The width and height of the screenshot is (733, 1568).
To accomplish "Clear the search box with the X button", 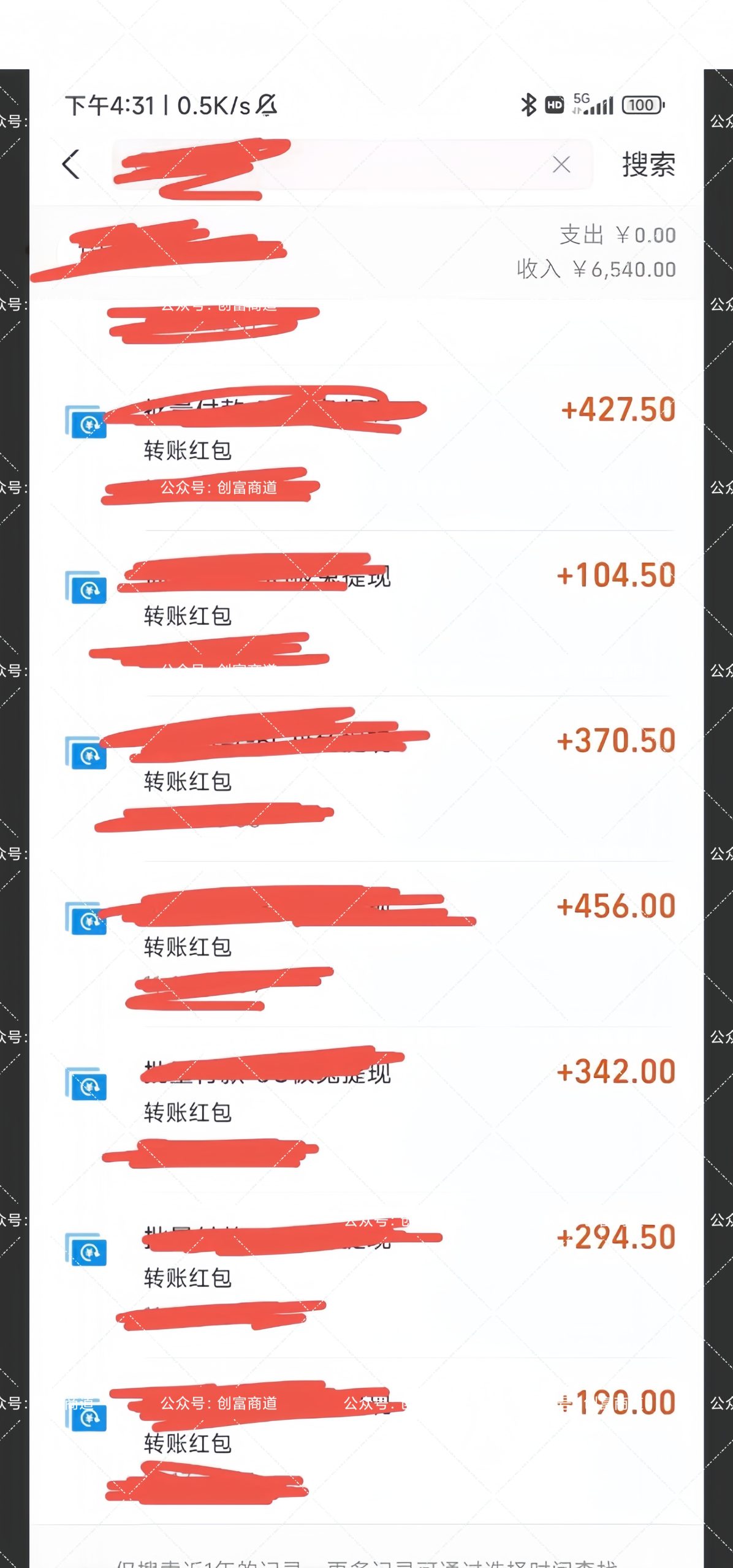I will (x=561, y=165).
